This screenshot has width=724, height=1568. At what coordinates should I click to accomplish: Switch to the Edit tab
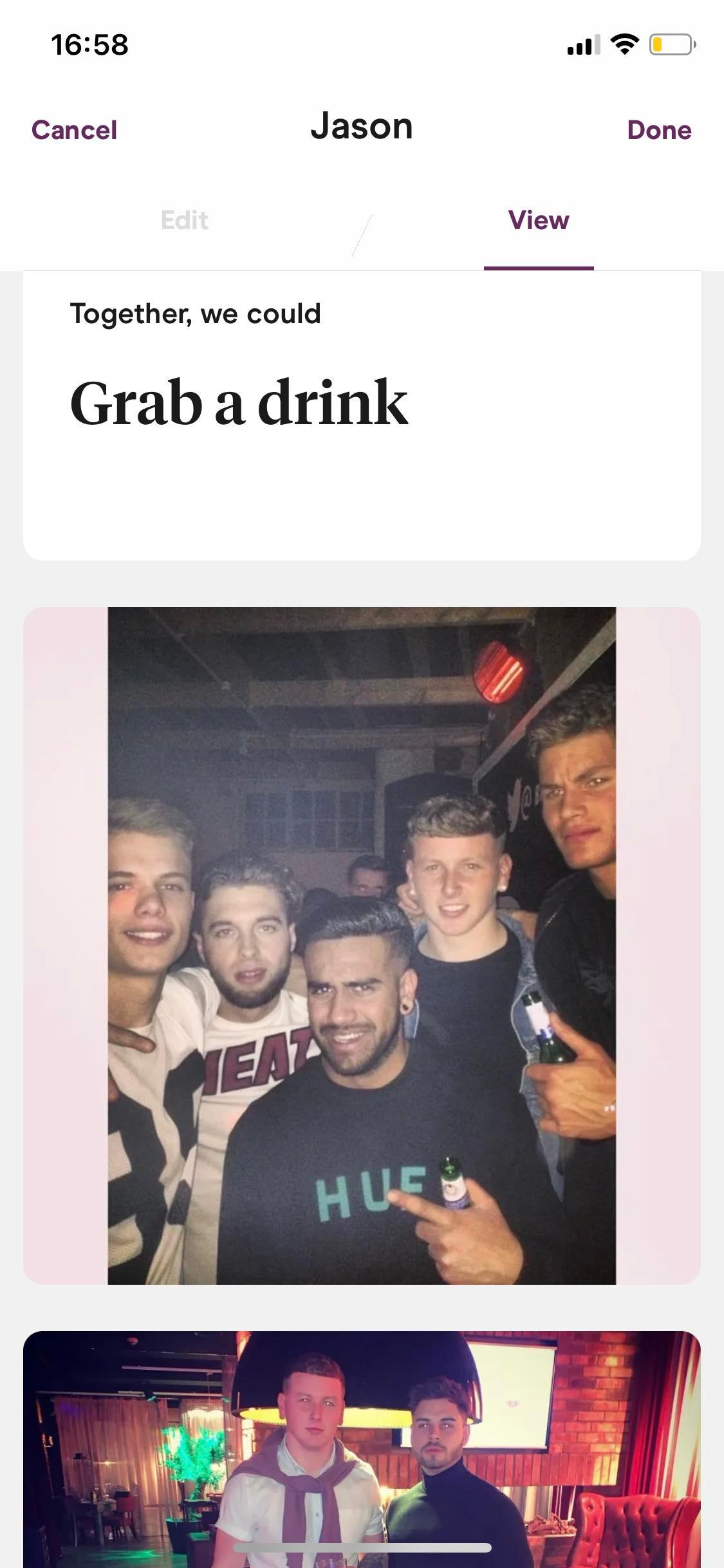click(x=185, y=221)
